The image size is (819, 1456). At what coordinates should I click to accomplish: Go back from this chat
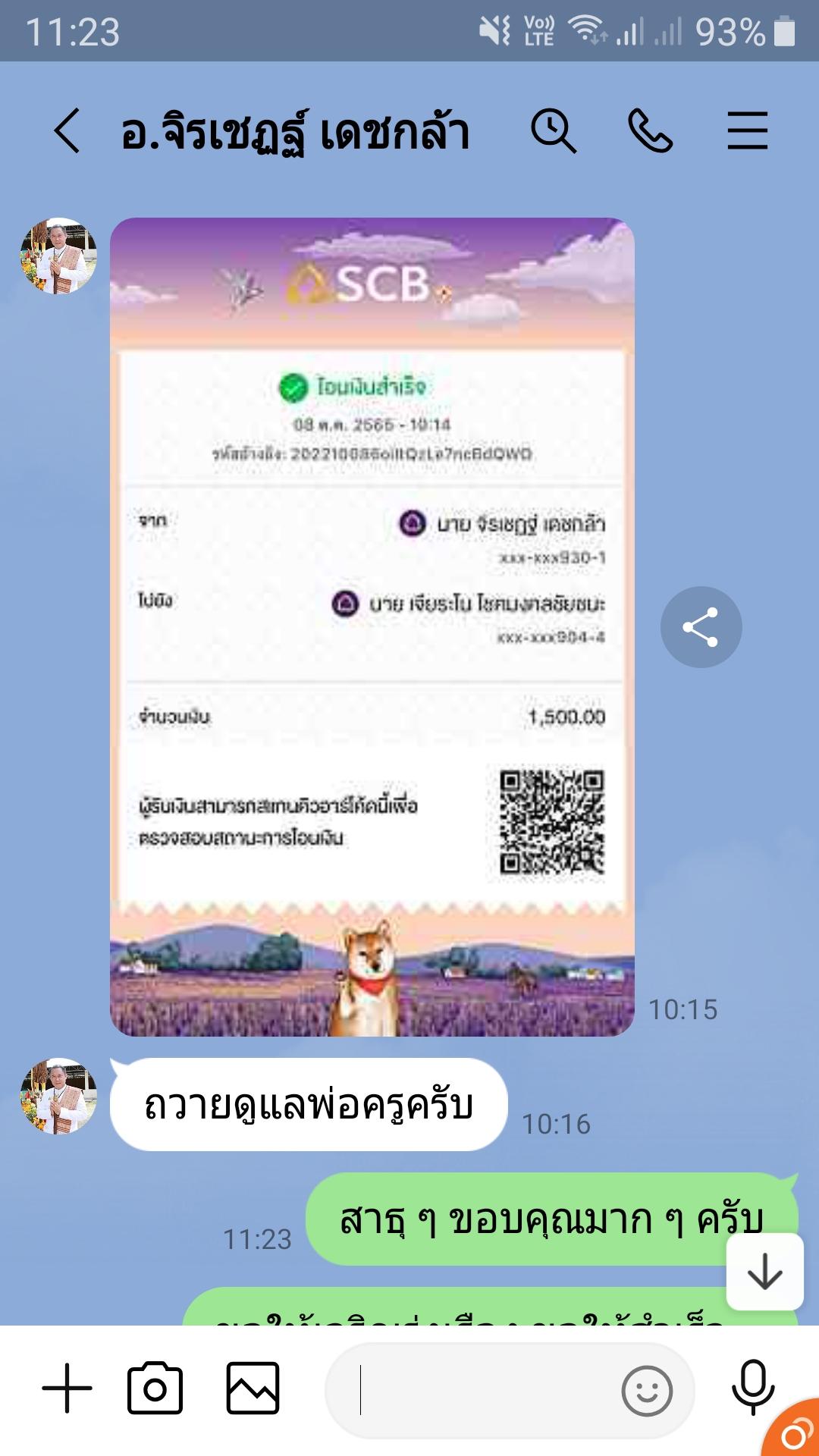point(67,130)
